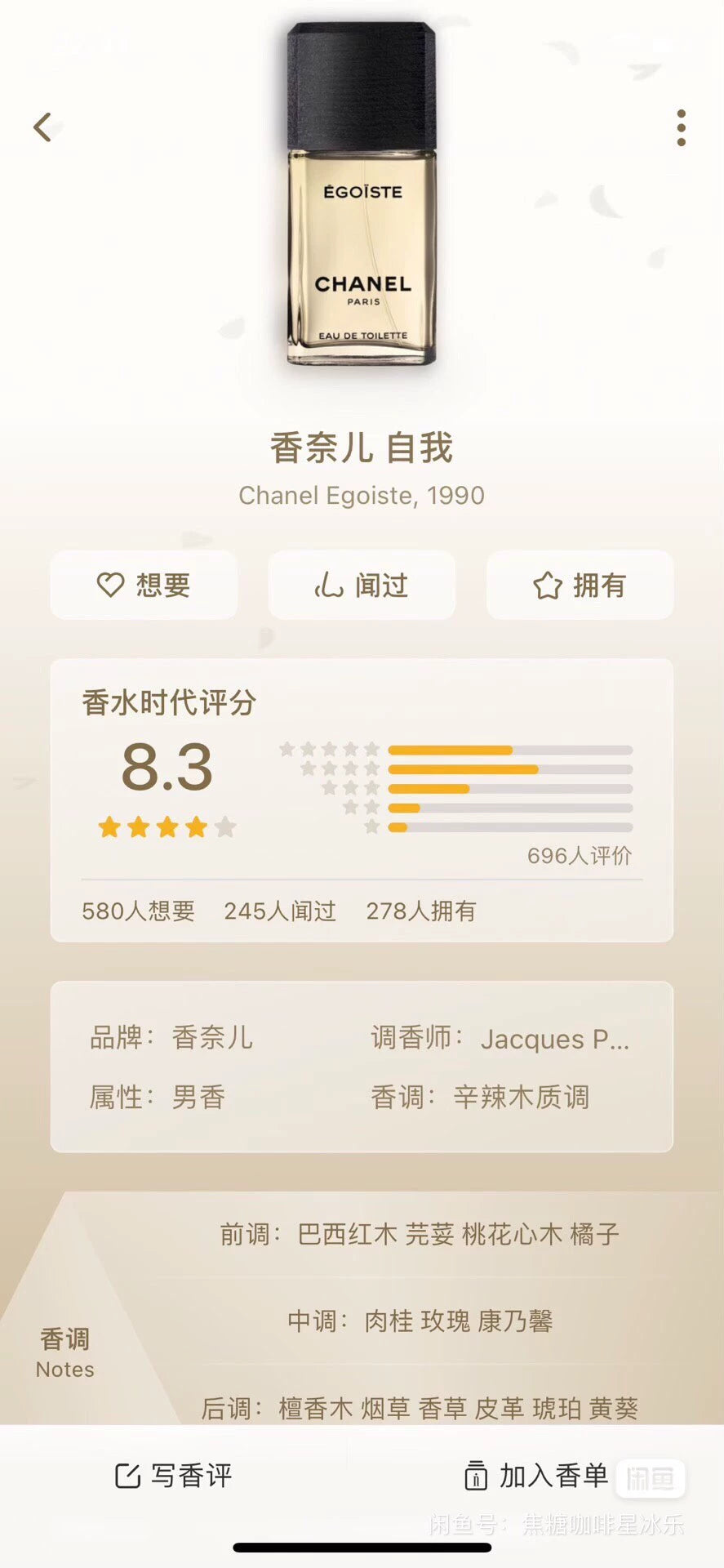Open the 辛辣木质调 fragrance family
Image resolution: width=724 pixels, height=1568 pixels.
521,1097
